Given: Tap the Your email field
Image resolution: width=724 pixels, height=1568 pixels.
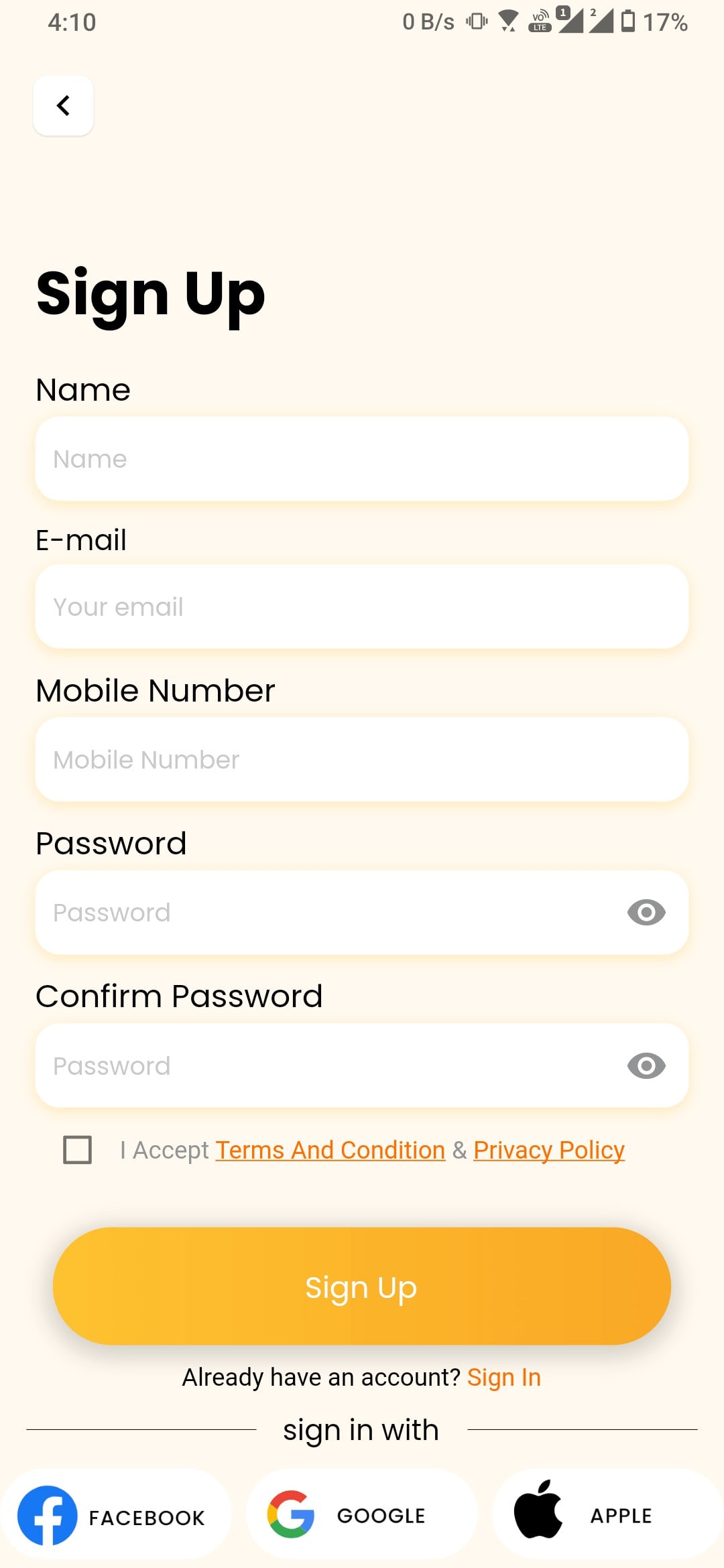Looking at the screenshot, I should point(362,607).
